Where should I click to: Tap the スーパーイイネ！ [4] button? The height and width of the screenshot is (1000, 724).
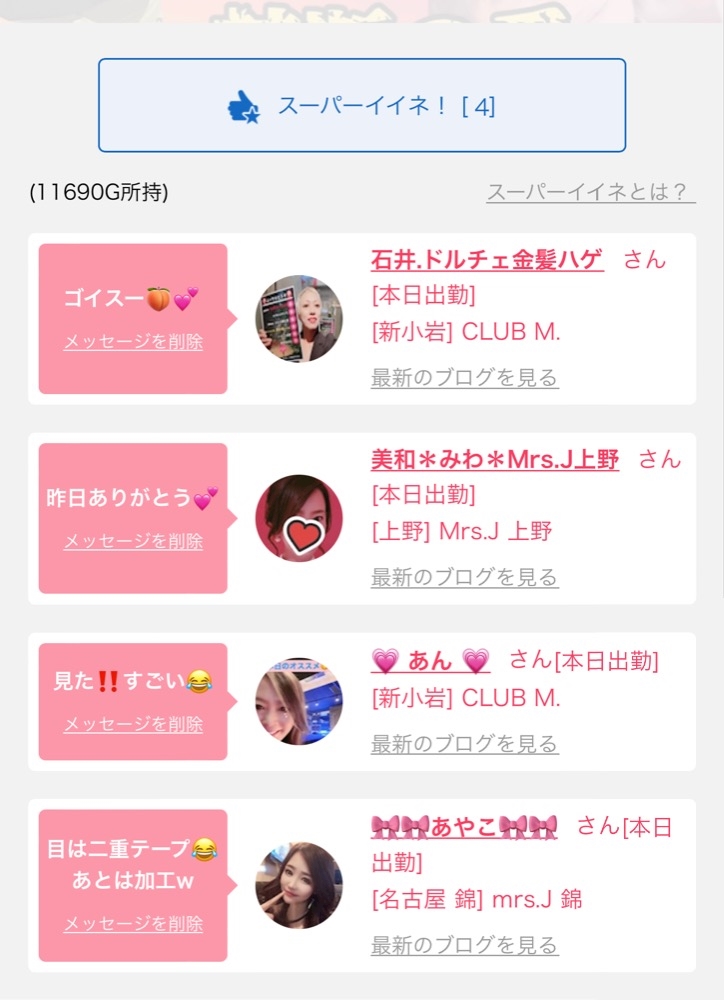pos(361,105)
